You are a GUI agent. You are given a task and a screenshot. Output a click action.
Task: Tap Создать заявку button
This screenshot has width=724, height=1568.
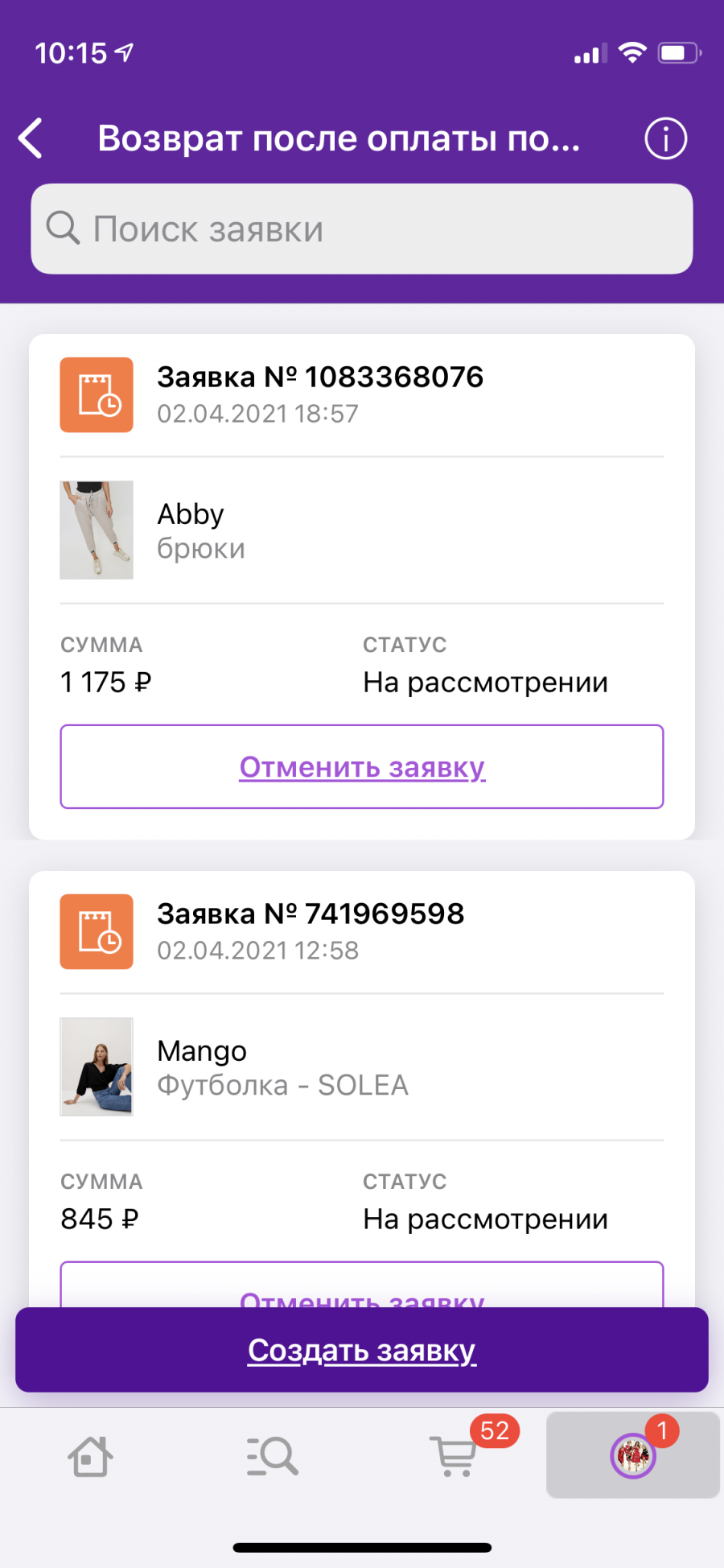pyautogui.click(x=362, y=1350)
